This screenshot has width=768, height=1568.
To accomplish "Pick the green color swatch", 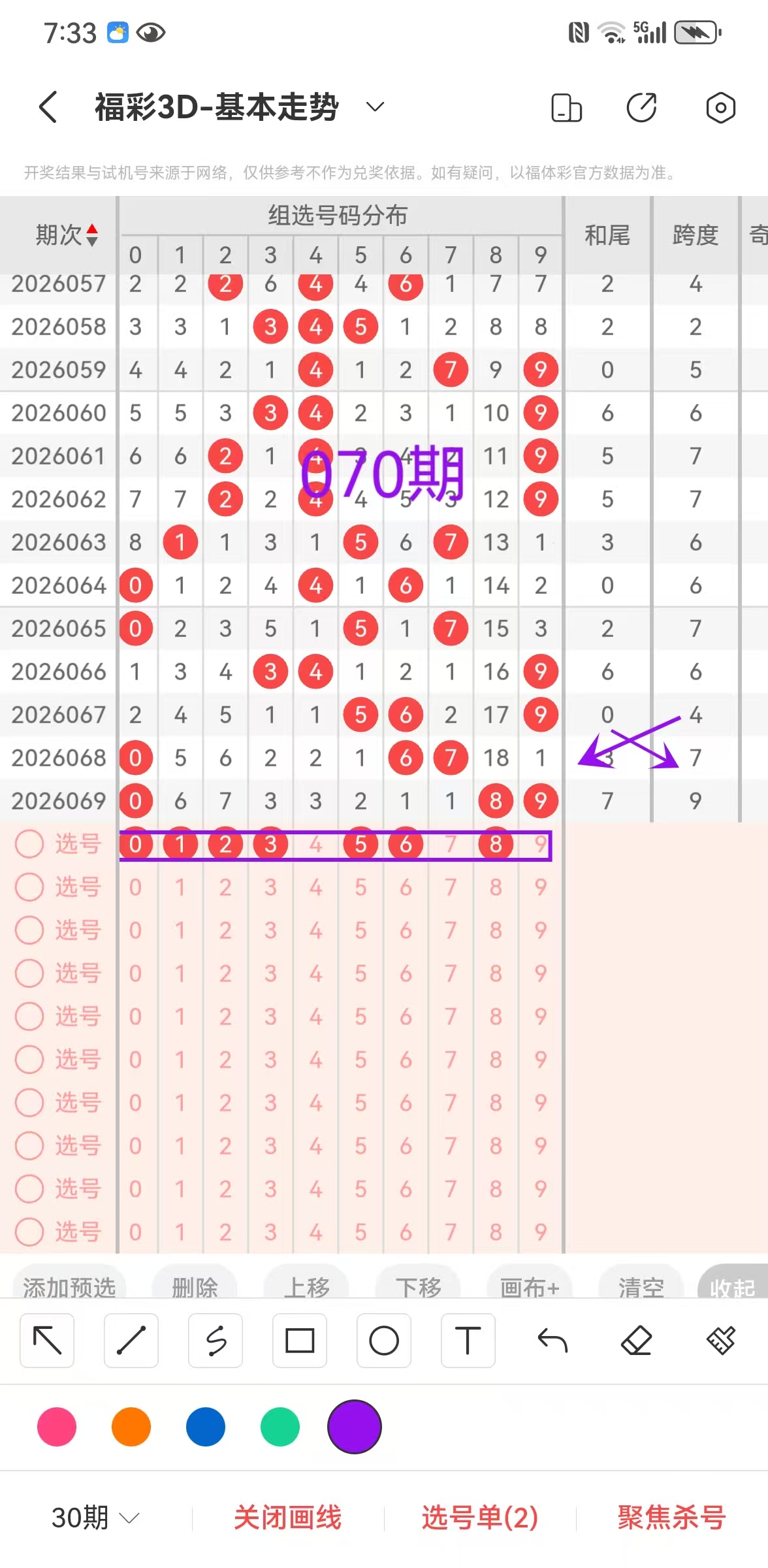I will pos(280,1427).
